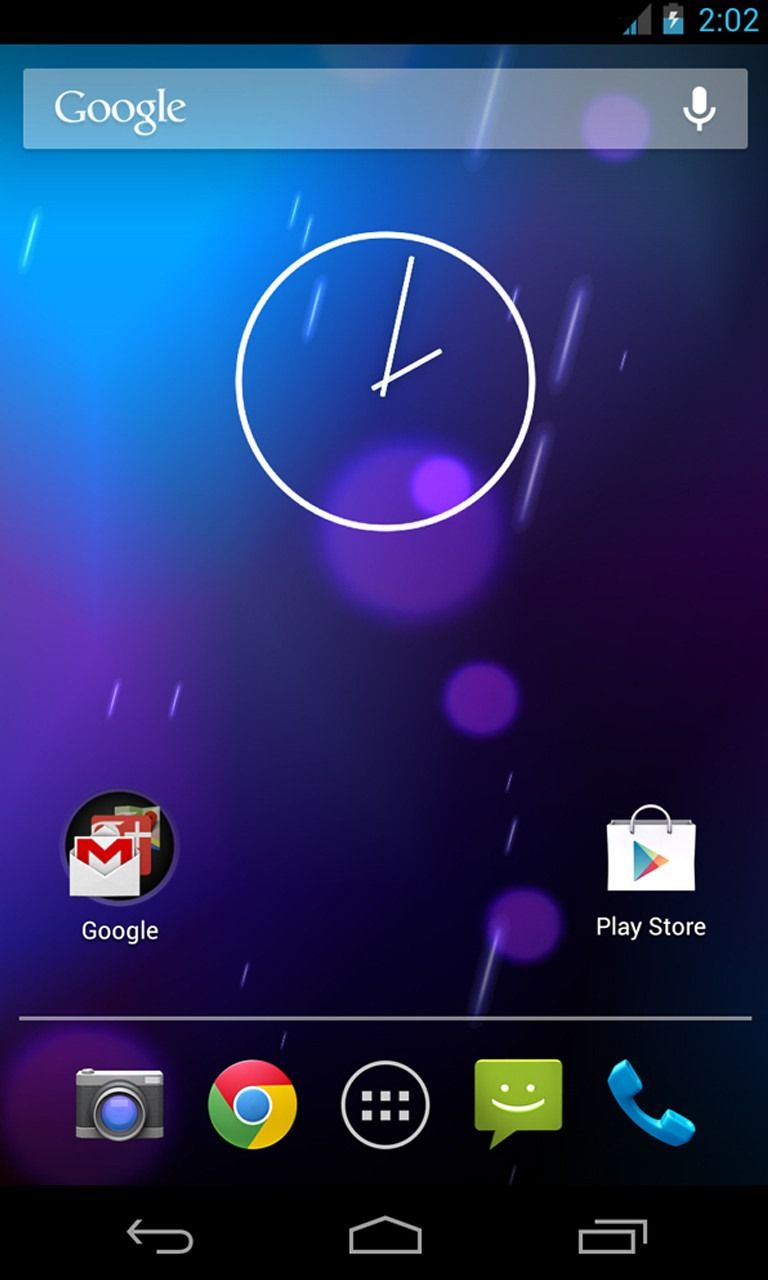Open the app drawer

(384, 1105)
